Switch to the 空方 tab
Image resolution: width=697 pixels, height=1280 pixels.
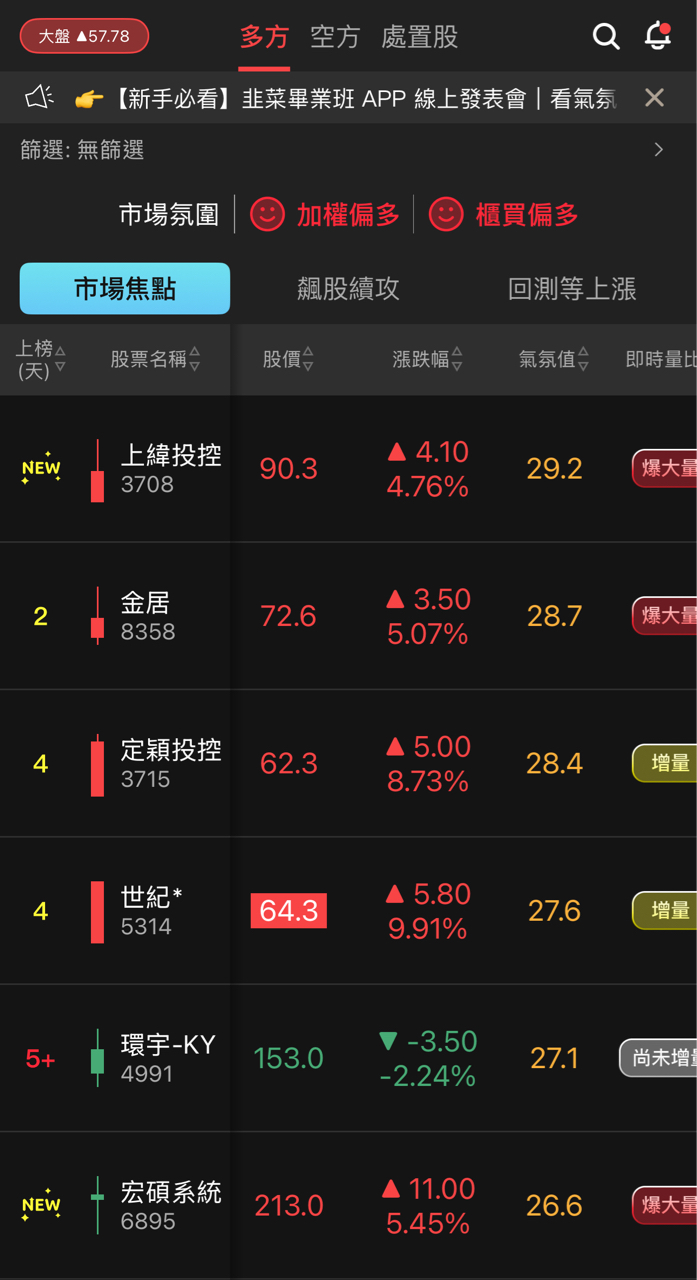(x=334, y=38)
